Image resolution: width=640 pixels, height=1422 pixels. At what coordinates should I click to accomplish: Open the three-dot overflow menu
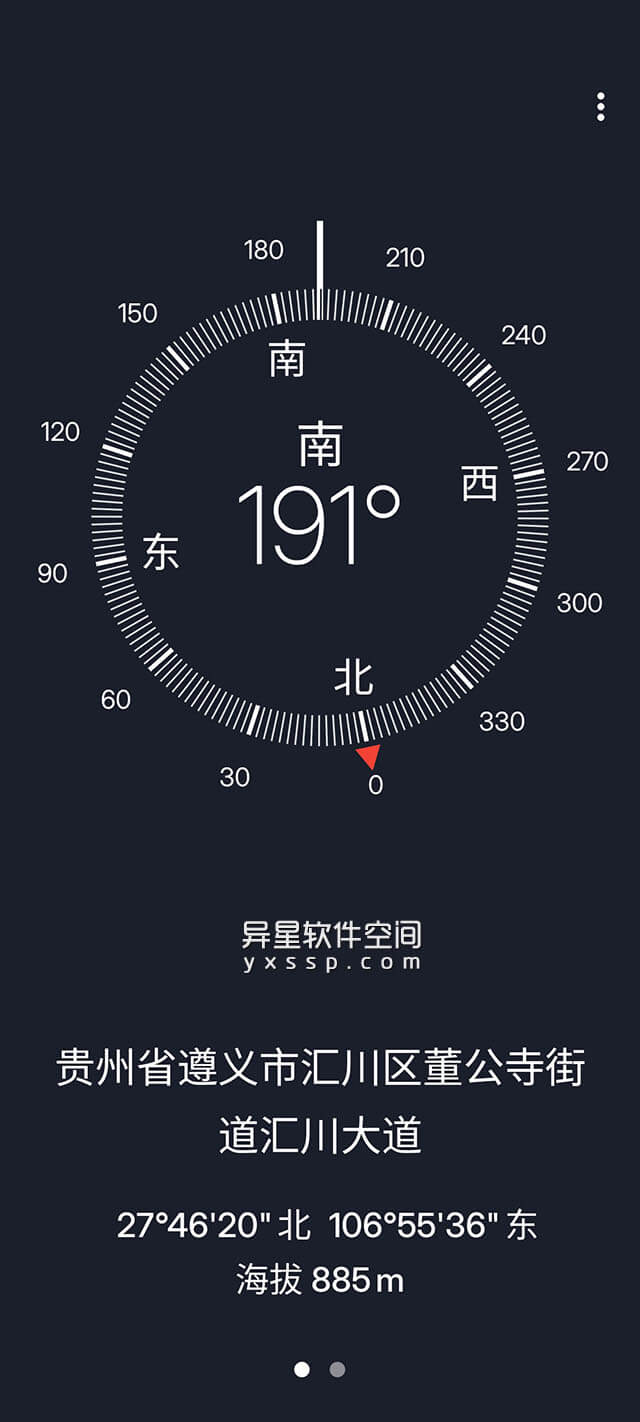600,107
